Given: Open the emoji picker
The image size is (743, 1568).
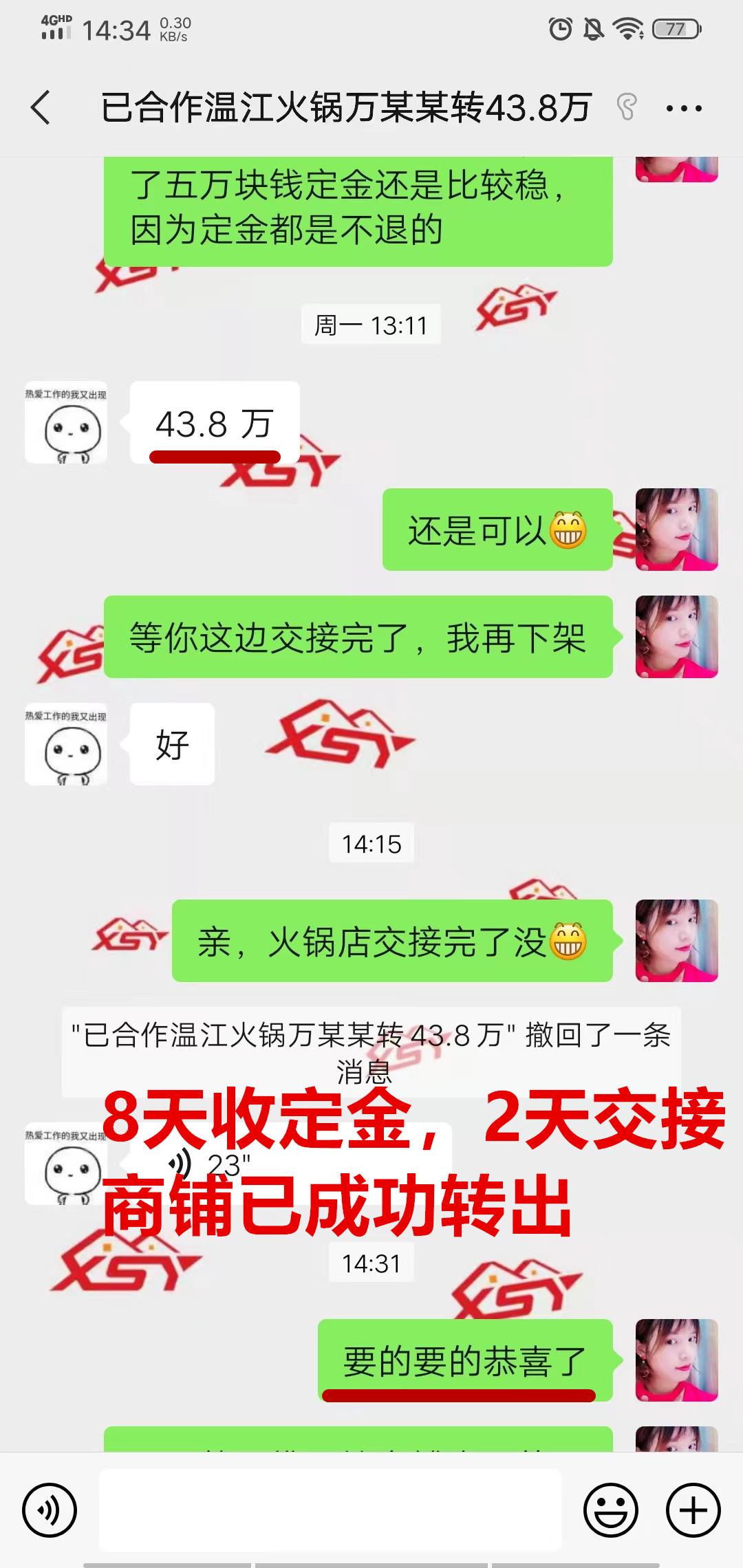Looking at the screenshot, I should pos(611,1510).
